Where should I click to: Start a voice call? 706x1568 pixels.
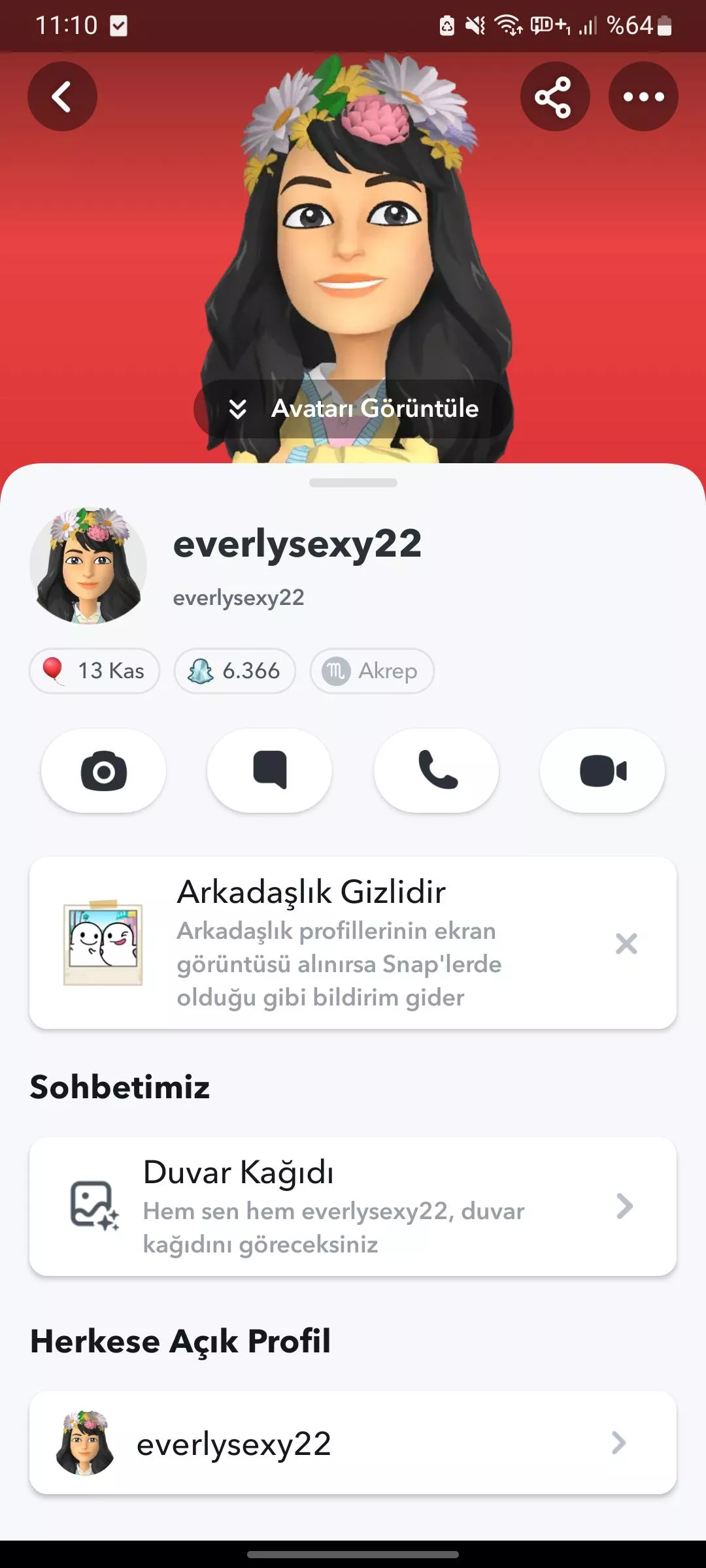pos(436,771)
